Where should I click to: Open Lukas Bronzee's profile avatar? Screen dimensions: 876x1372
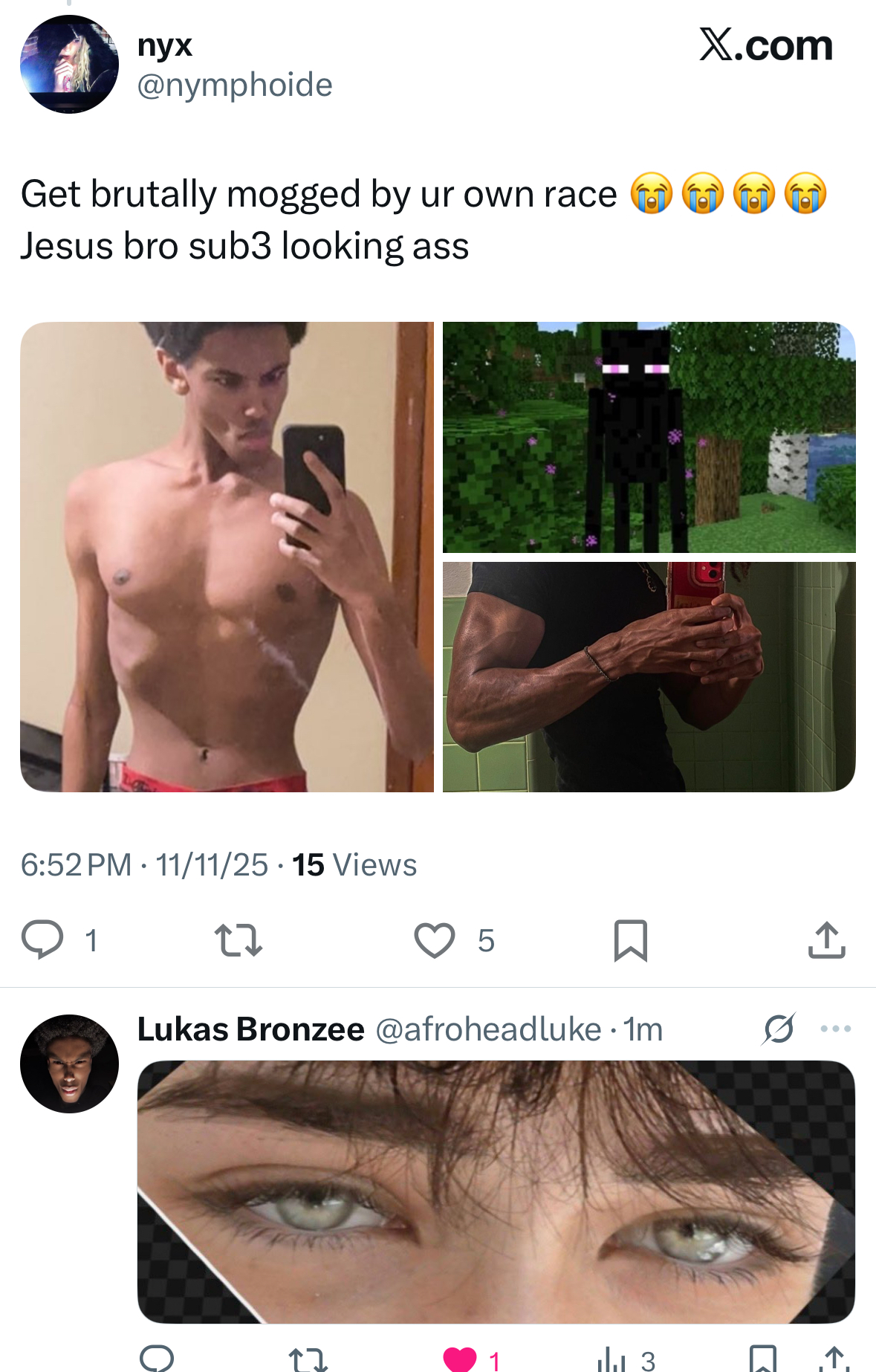pos(69,1064)
